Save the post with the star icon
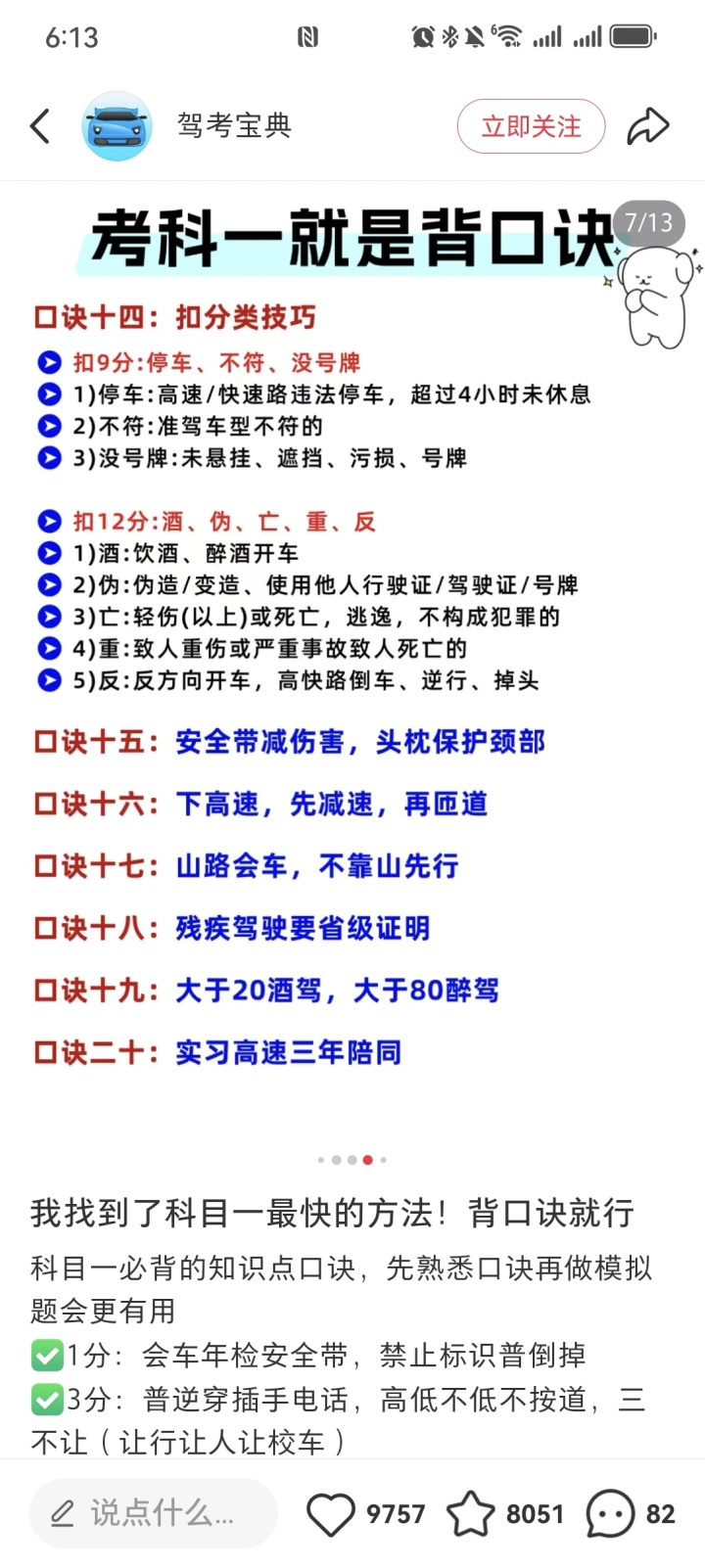The height and width of the screenshot is (1568, 705). pyautogui.click(x=471, y=1514)
